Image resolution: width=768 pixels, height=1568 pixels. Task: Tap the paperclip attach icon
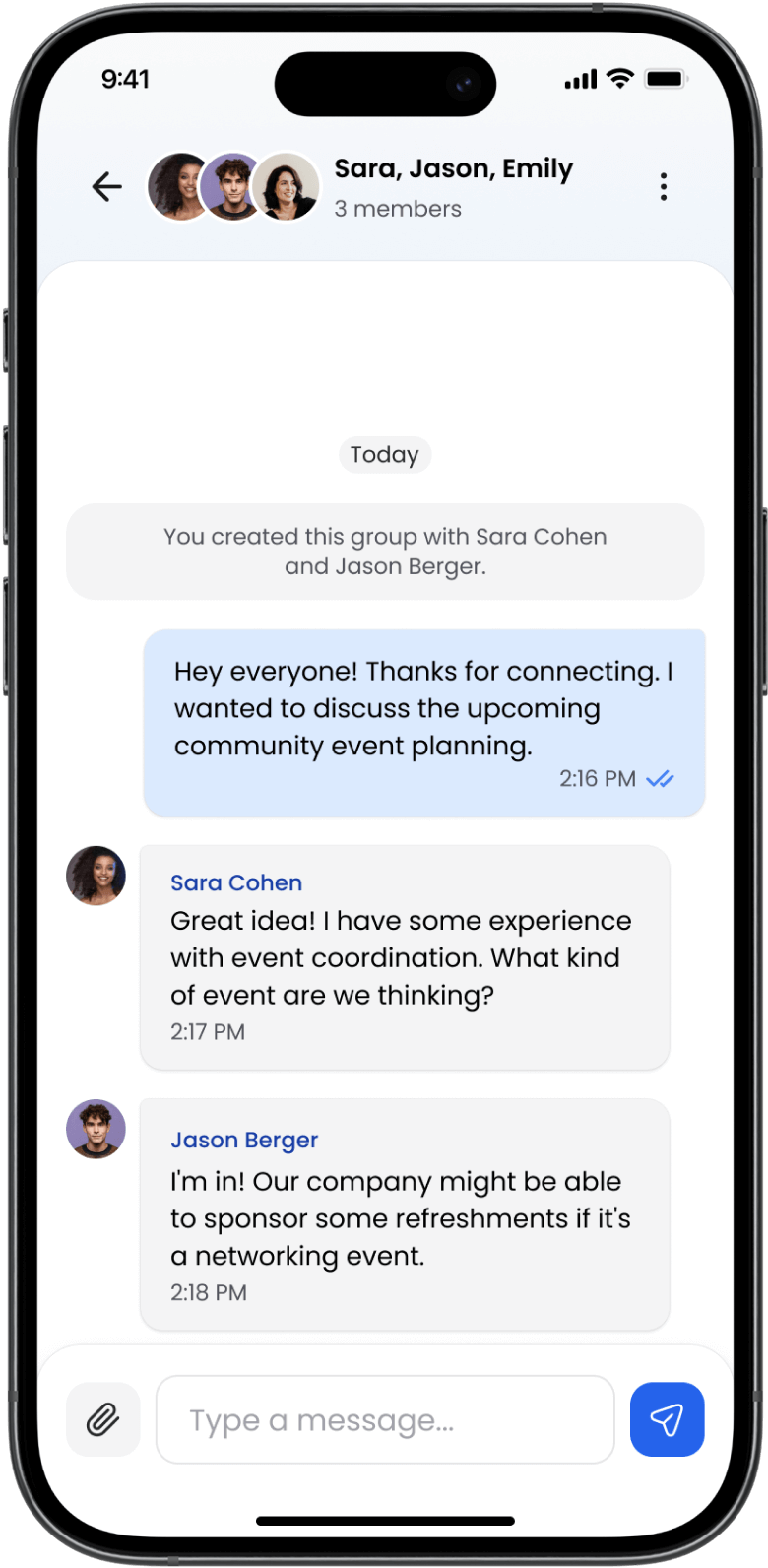102,1419
